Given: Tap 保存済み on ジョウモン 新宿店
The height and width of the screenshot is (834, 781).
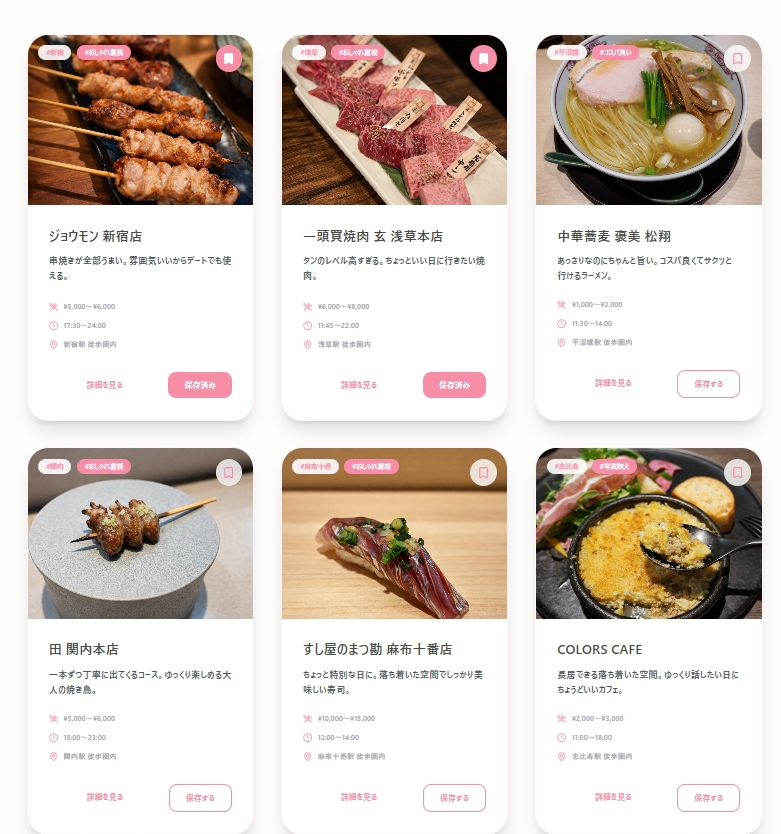Looking at the screenshot, I should [200, 385].
